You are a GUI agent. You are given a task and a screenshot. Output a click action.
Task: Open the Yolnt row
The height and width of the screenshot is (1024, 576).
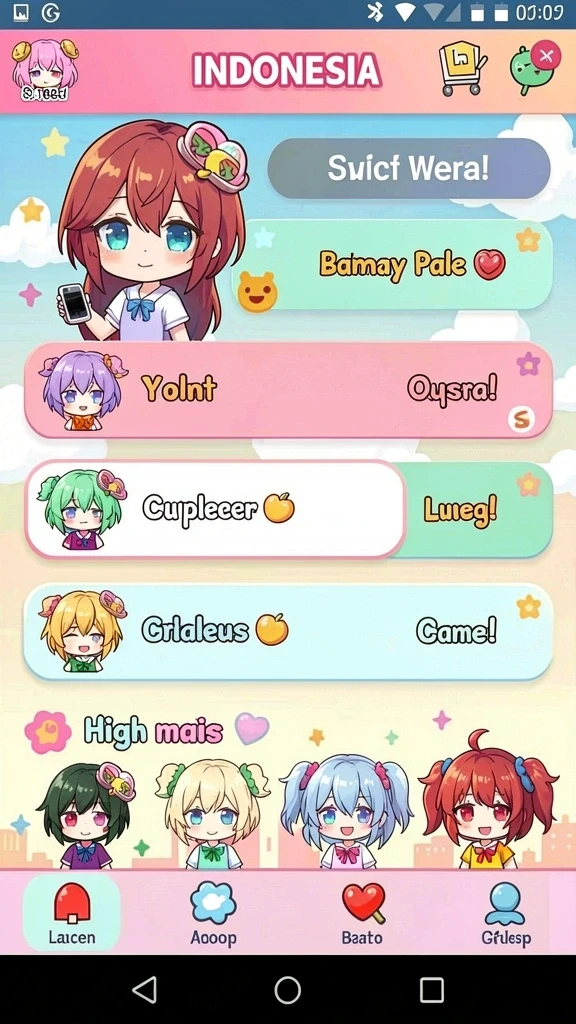(x=289, y=390)
